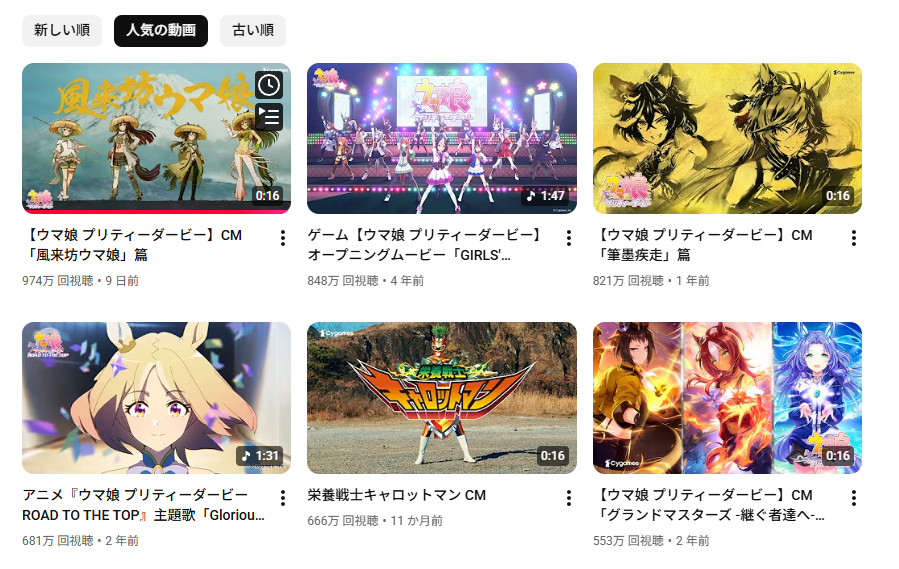
Task: Tap the watch later clock on 風来坊ウマ娘 thumbnail
Action: 269,85
